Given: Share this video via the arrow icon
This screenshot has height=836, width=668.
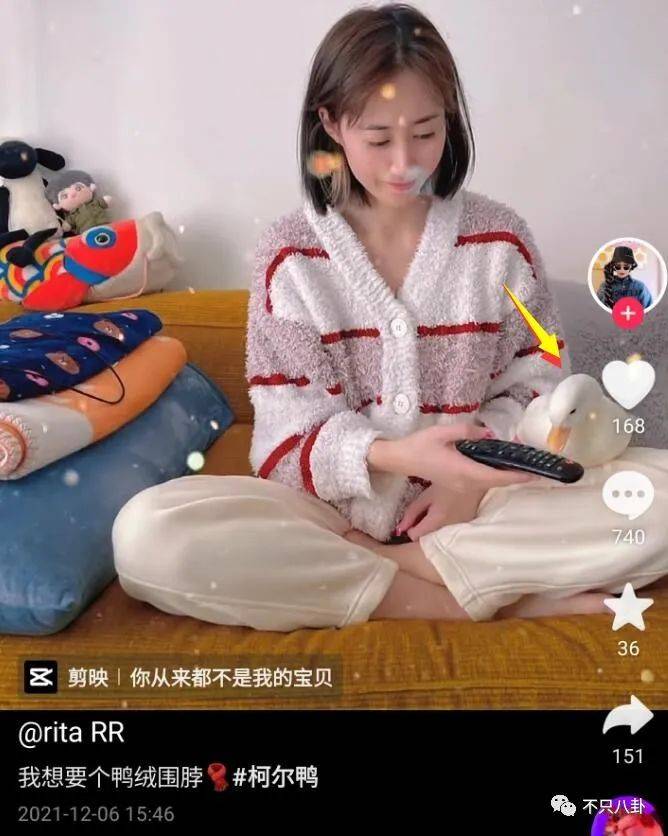Looking at the screenshot, I should coord(628,716).
